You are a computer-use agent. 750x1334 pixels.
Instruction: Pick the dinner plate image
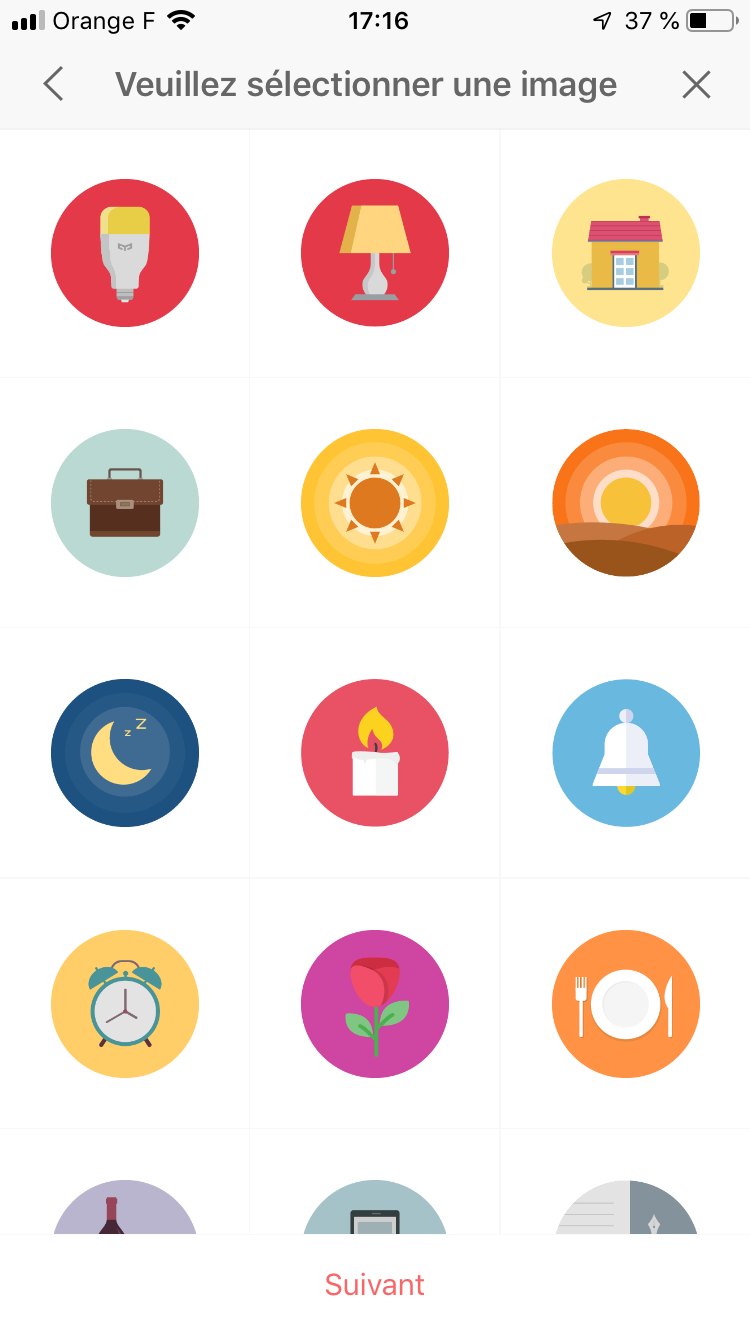pyautogui.click(x=626, y=1003)
